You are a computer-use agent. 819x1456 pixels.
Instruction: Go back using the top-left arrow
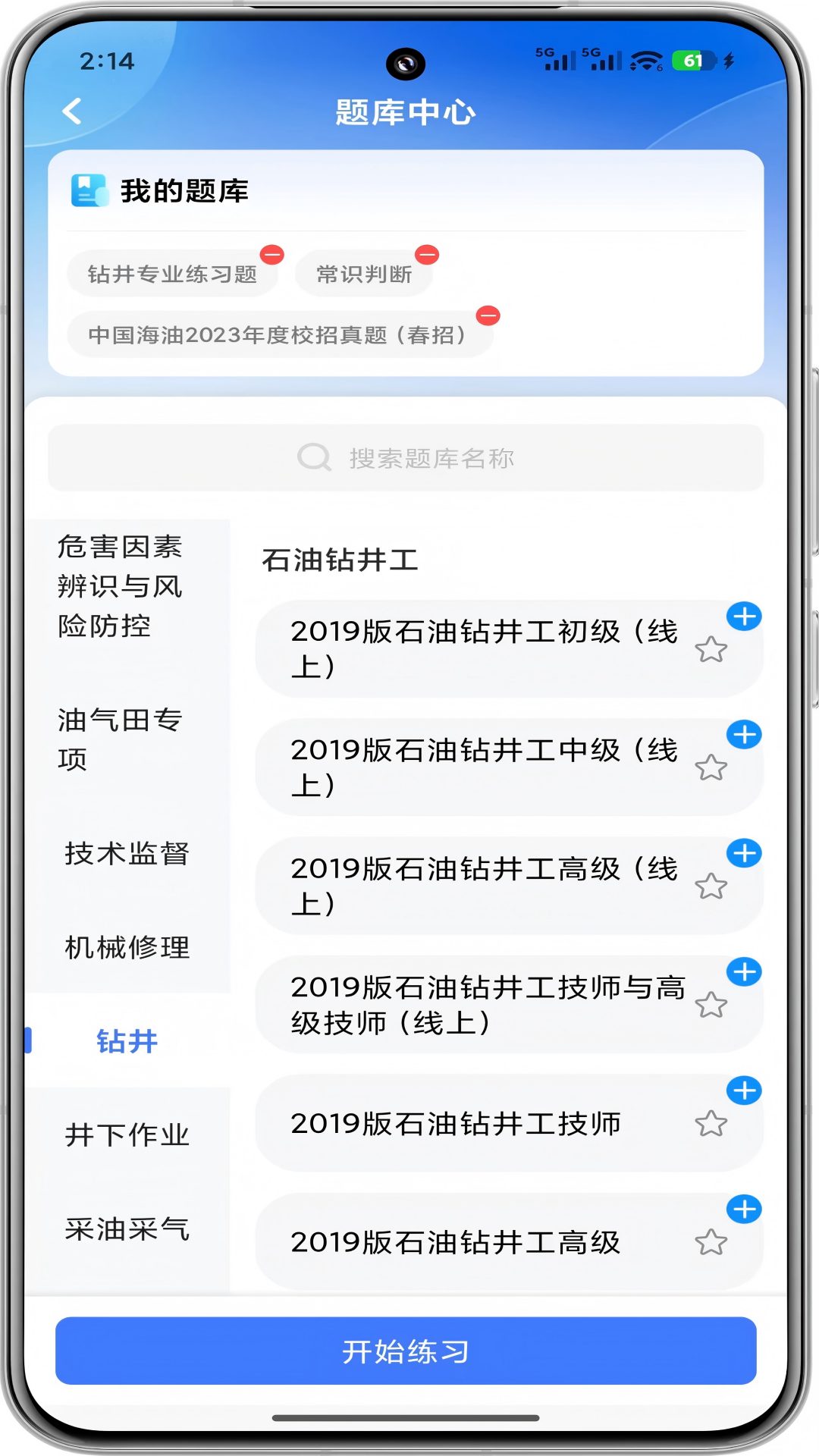tap(74, 111)
